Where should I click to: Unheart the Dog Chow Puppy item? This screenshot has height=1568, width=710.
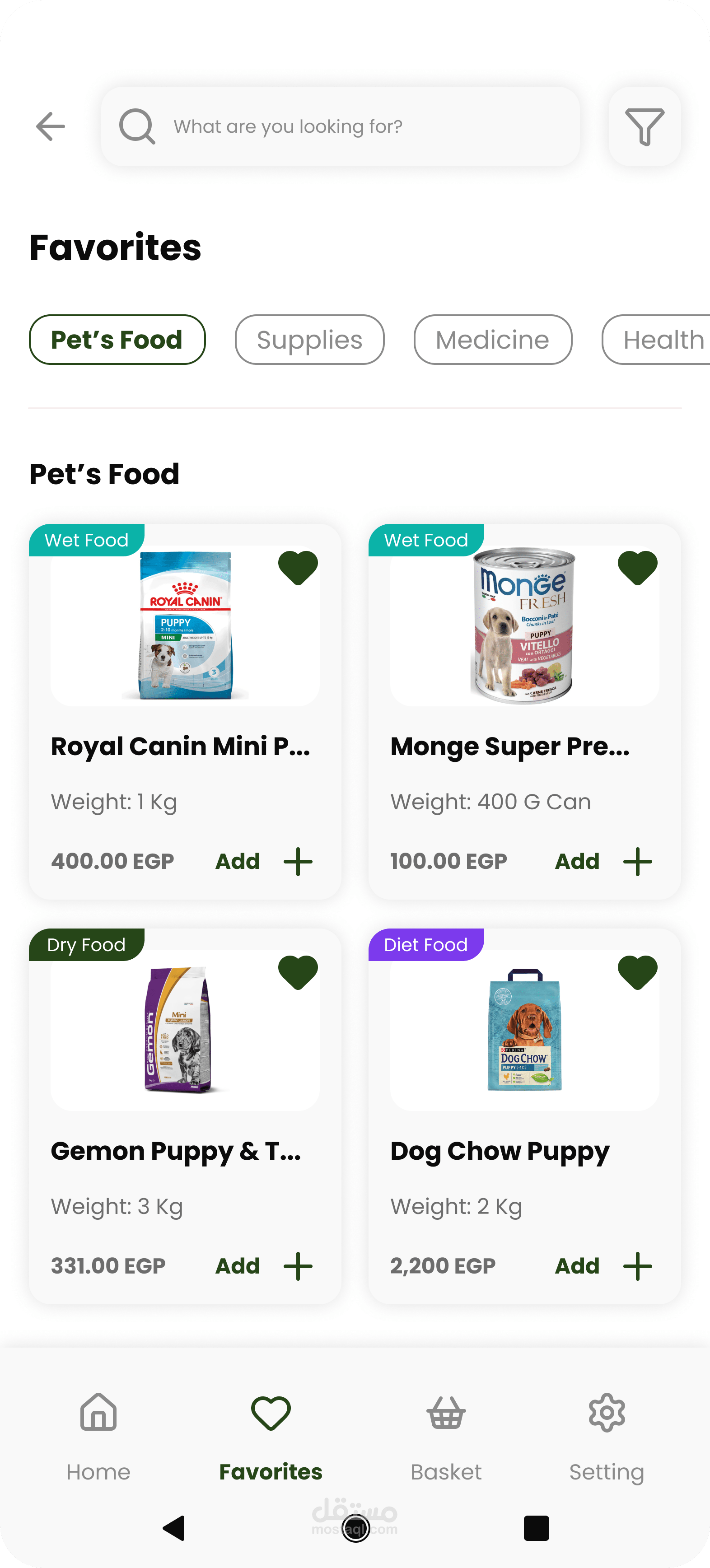click(638, 972)
